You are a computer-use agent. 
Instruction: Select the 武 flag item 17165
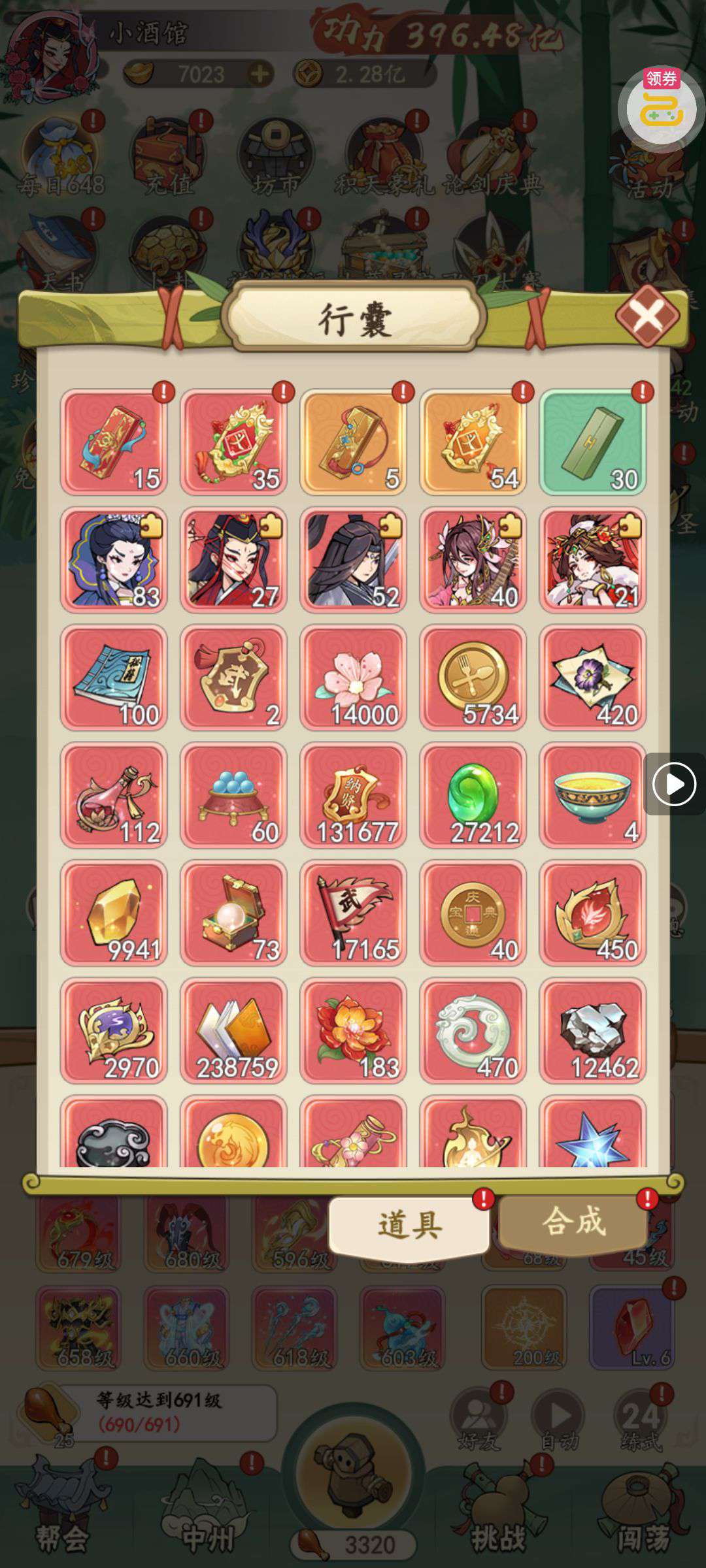(353, 913)
